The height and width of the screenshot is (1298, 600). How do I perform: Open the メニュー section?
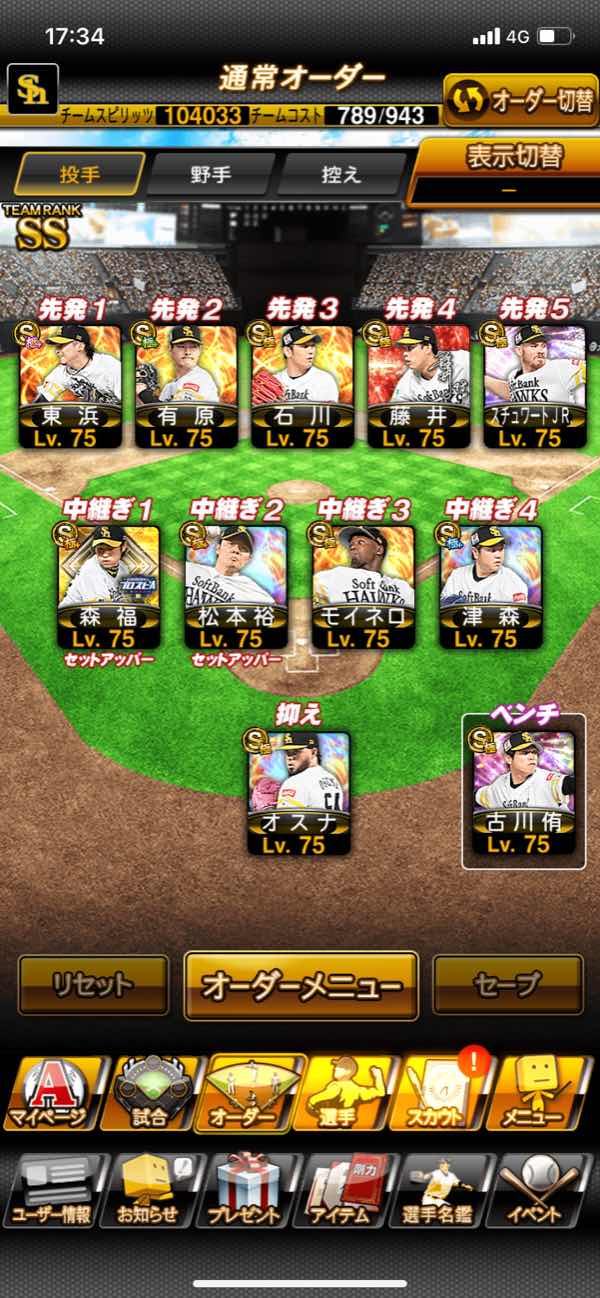[545, 1093]
